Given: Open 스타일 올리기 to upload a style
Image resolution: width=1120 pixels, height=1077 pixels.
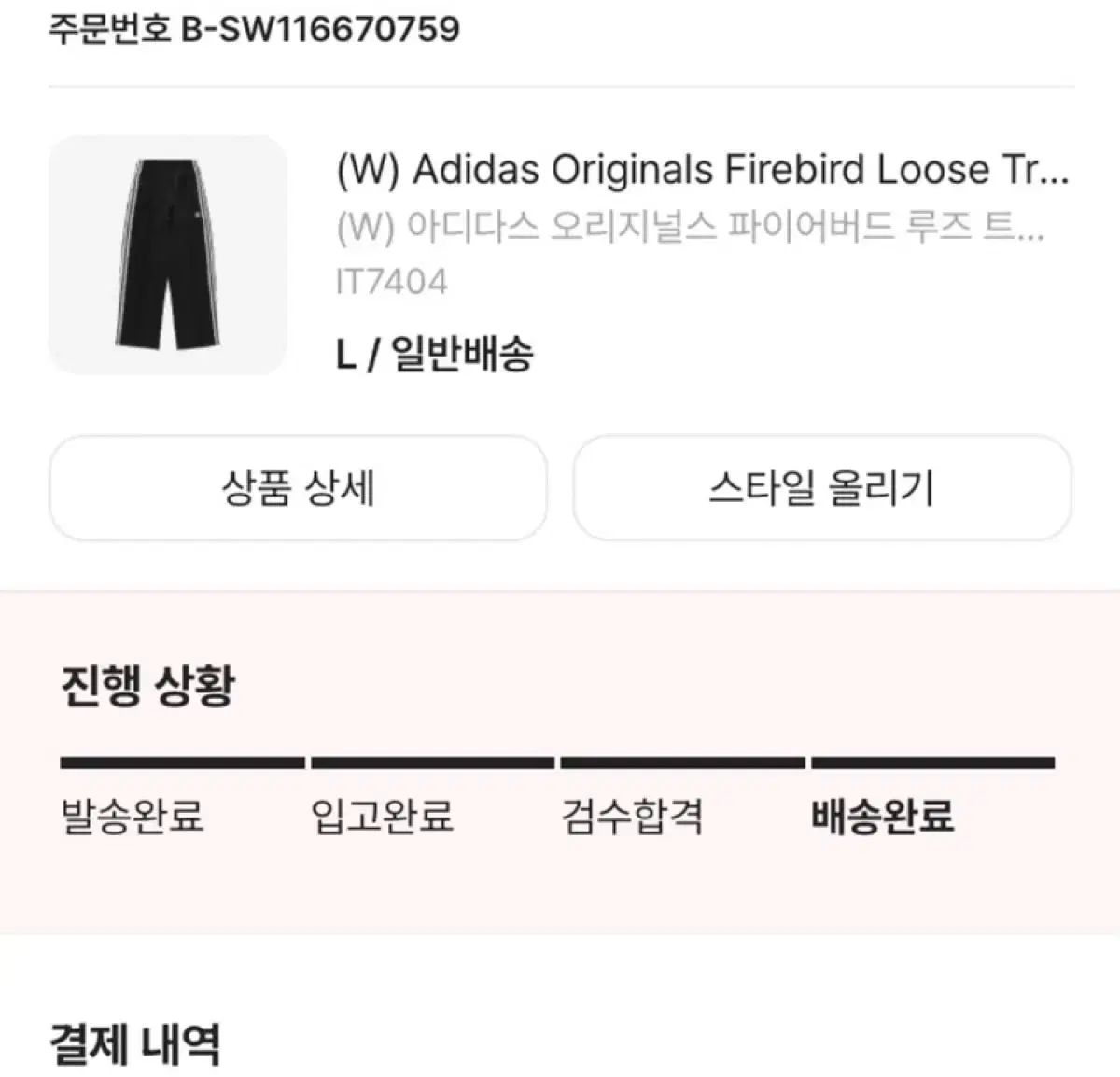Looking at the screenshot, I should click(821, 488).
